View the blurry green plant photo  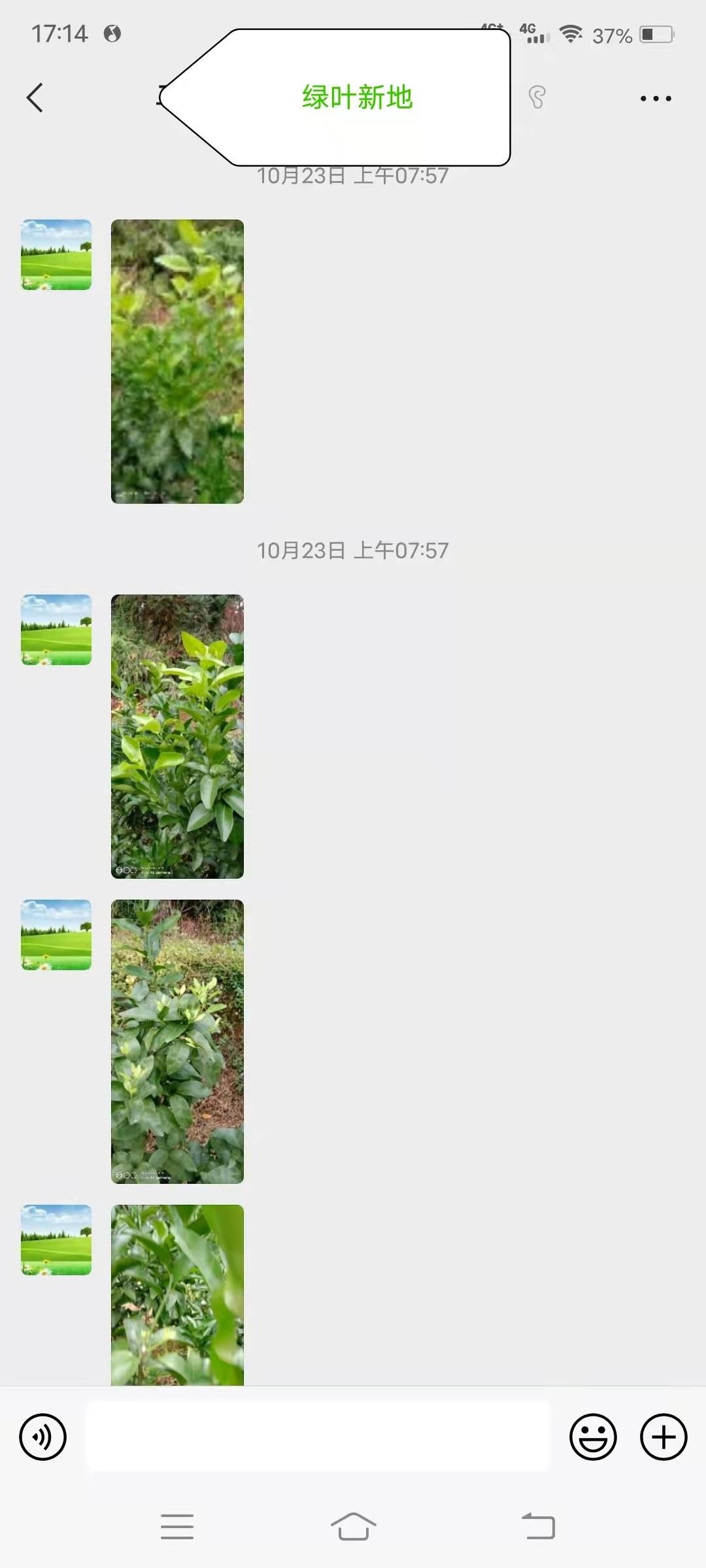coord(177,361)
